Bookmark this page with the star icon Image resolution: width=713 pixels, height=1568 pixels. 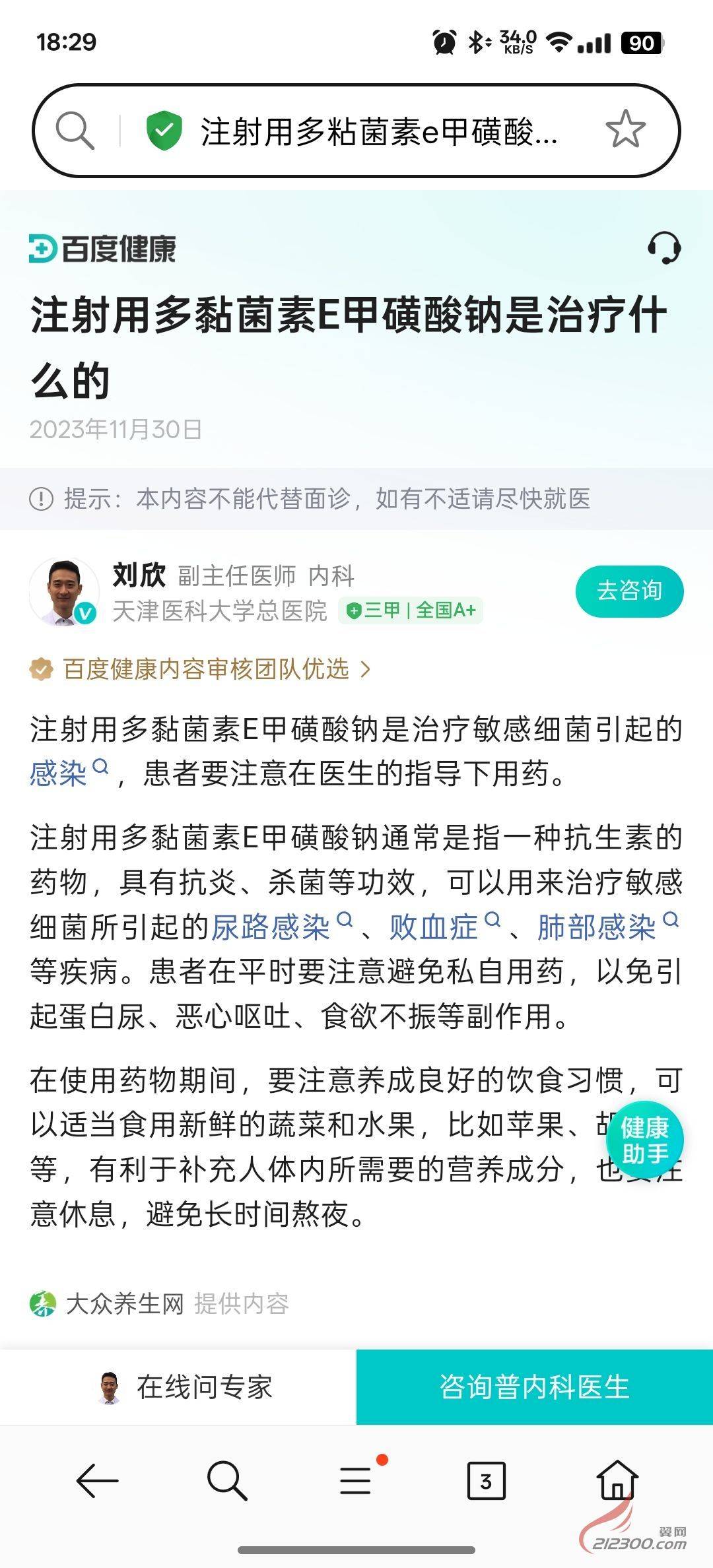pos(625,130)
